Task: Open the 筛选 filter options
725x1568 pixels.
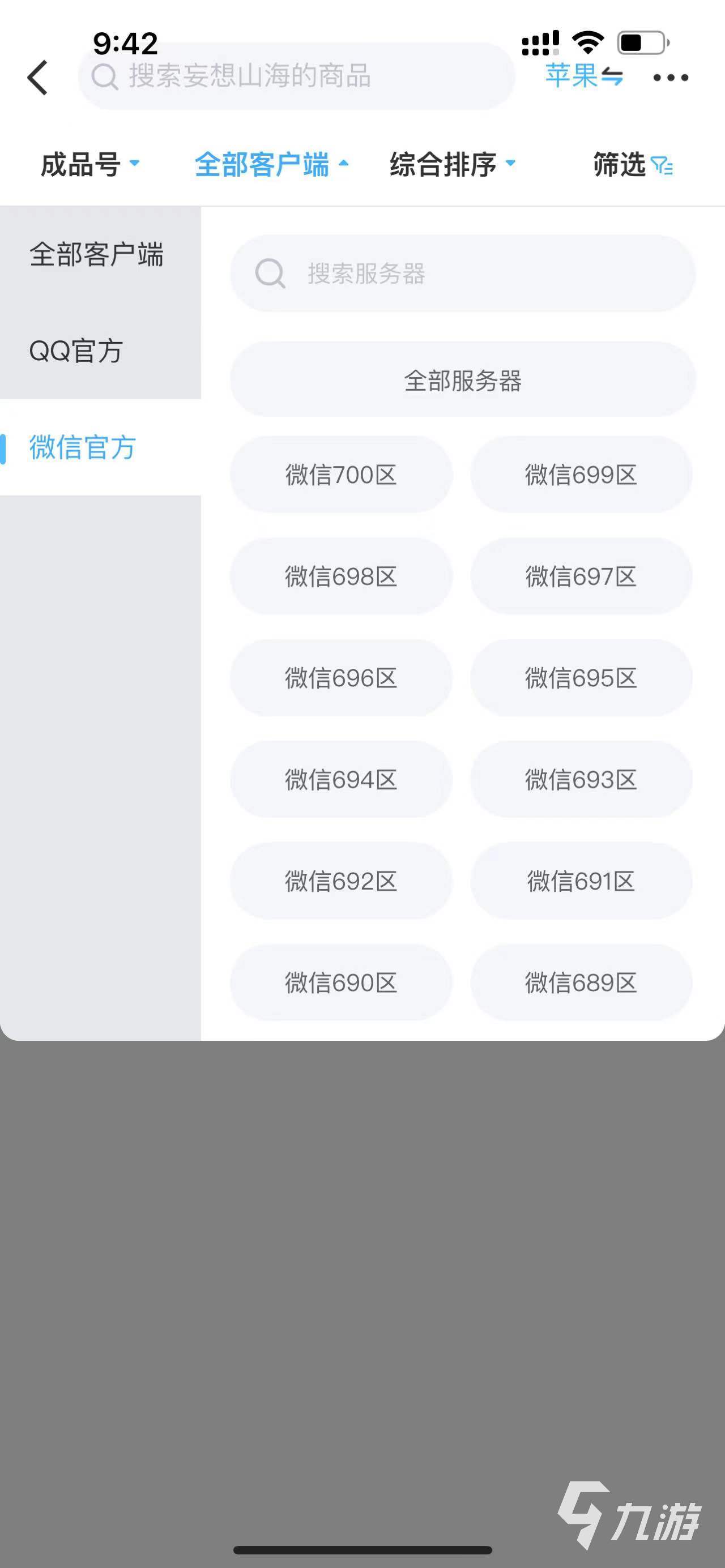Action: (x=633, y=164)
